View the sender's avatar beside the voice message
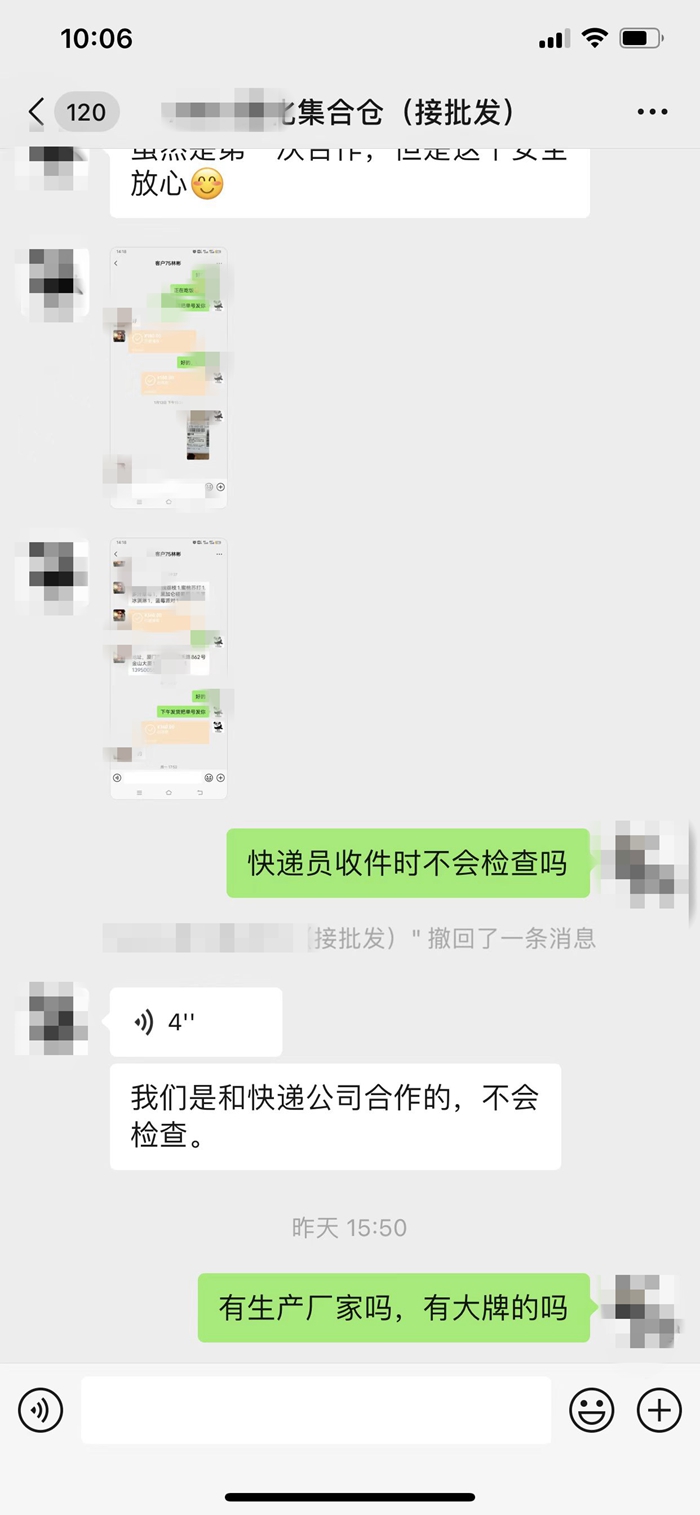 [x=52, y=1019]
